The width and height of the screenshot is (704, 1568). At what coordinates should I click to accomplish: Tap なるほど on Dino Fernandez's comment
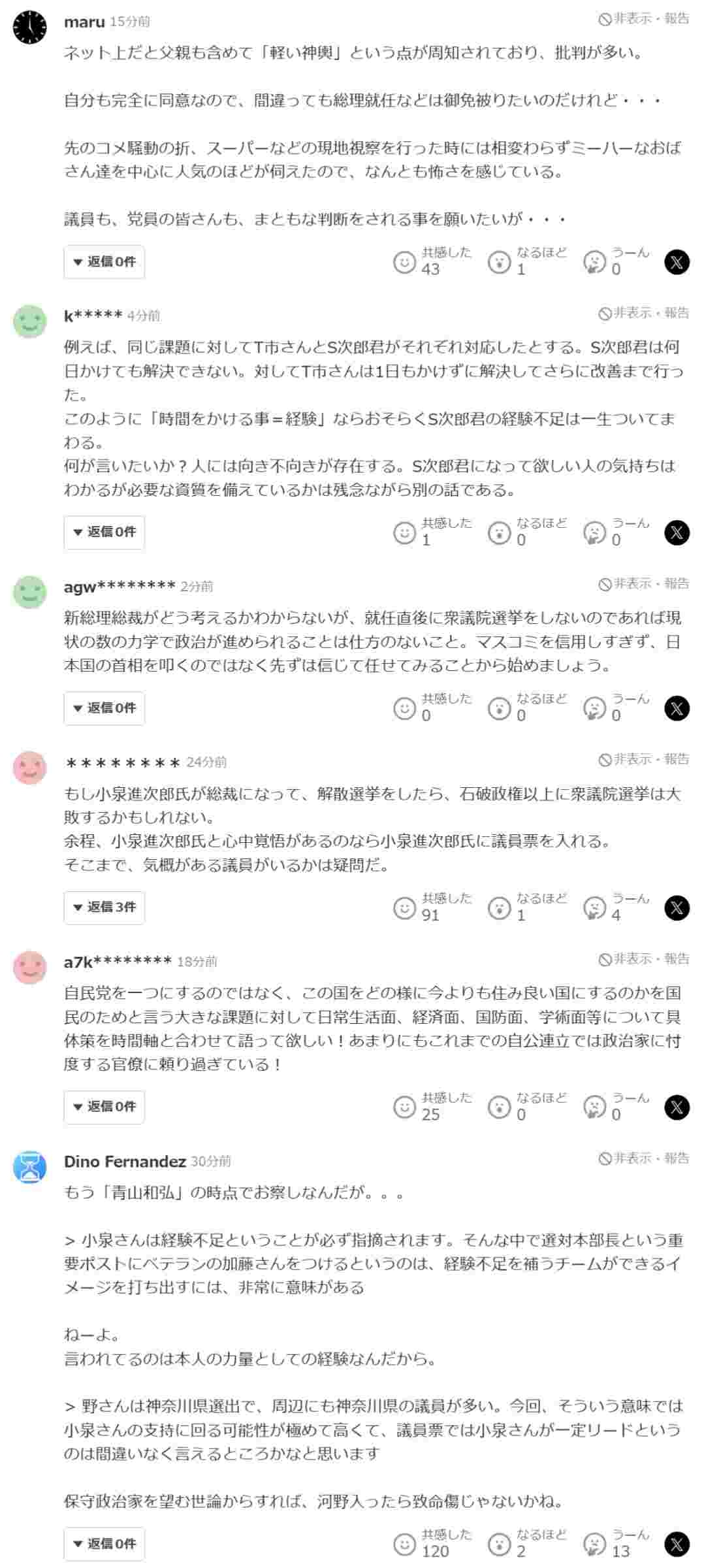[x=500, y=1544]
